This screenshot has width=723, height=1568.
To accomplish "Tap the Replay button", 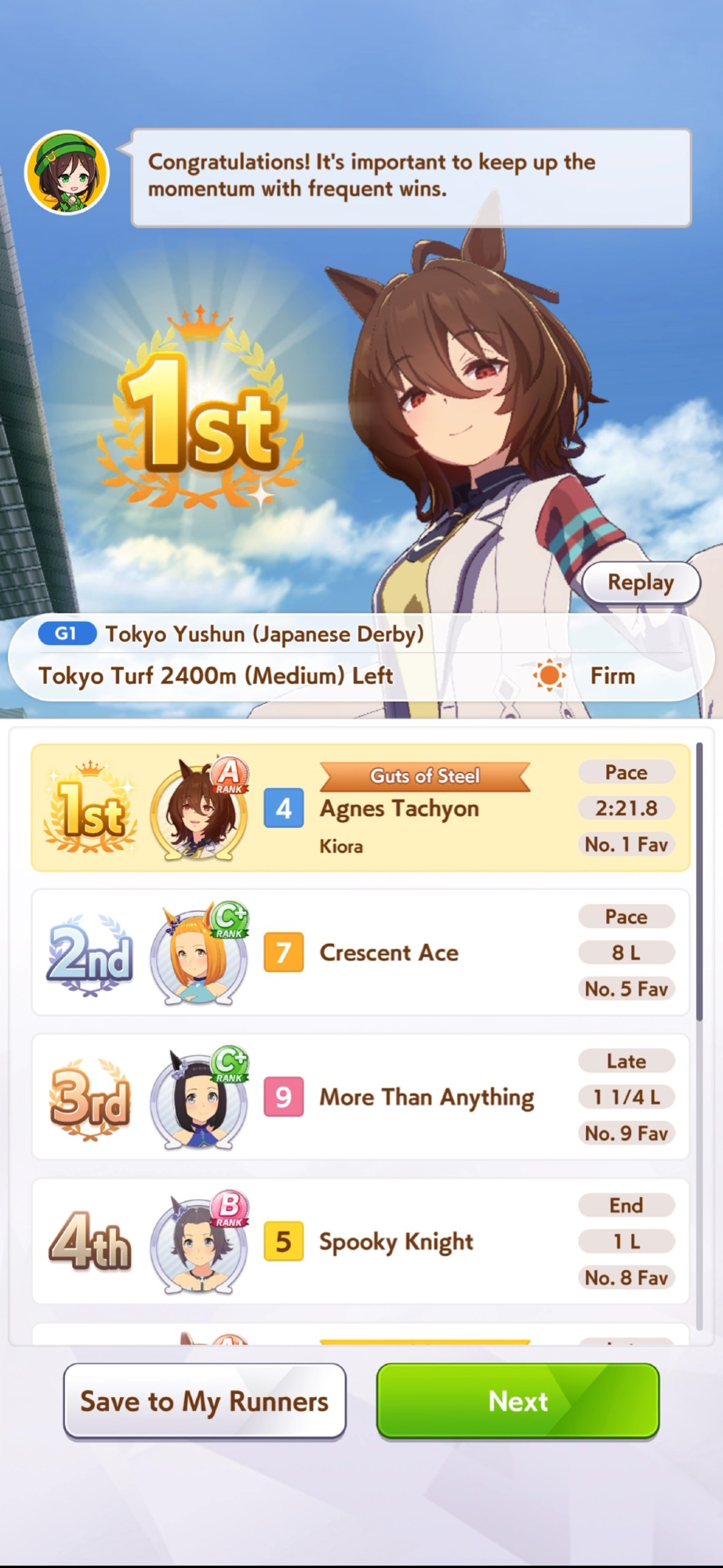I will (641, 583).
